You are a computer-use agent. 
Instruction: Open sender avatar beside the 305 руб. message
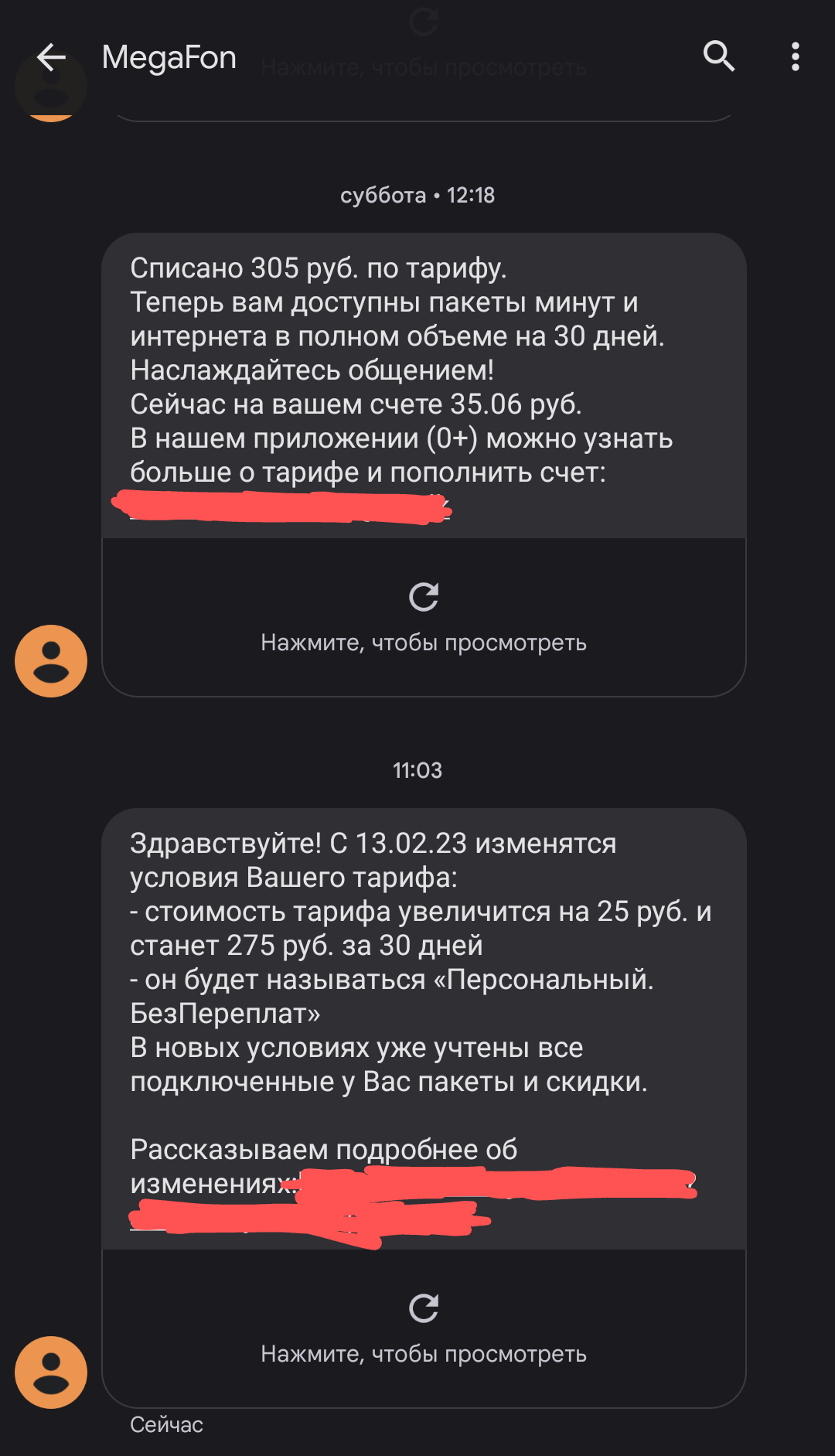pyautogui.click(x=51, y=661)
